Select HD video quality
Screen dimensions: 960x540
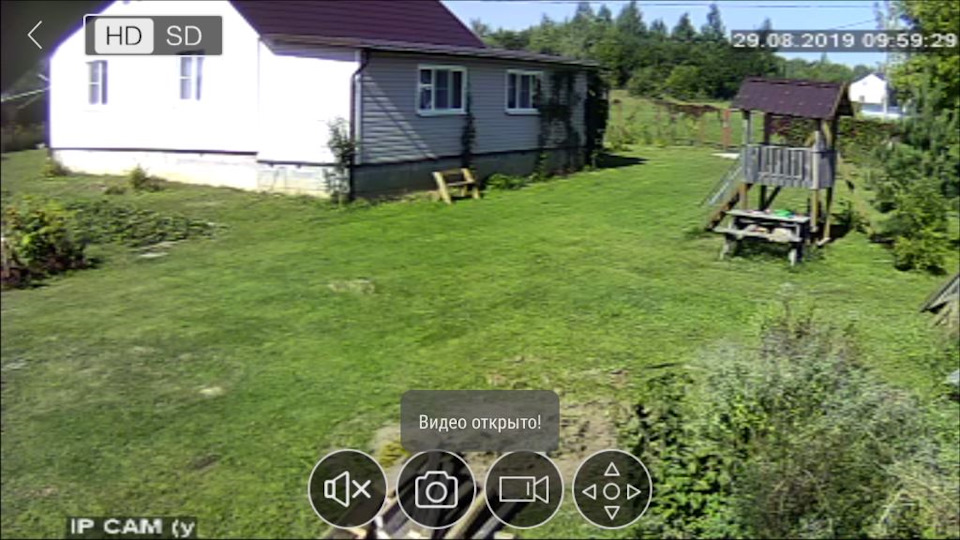click(124, 36)
